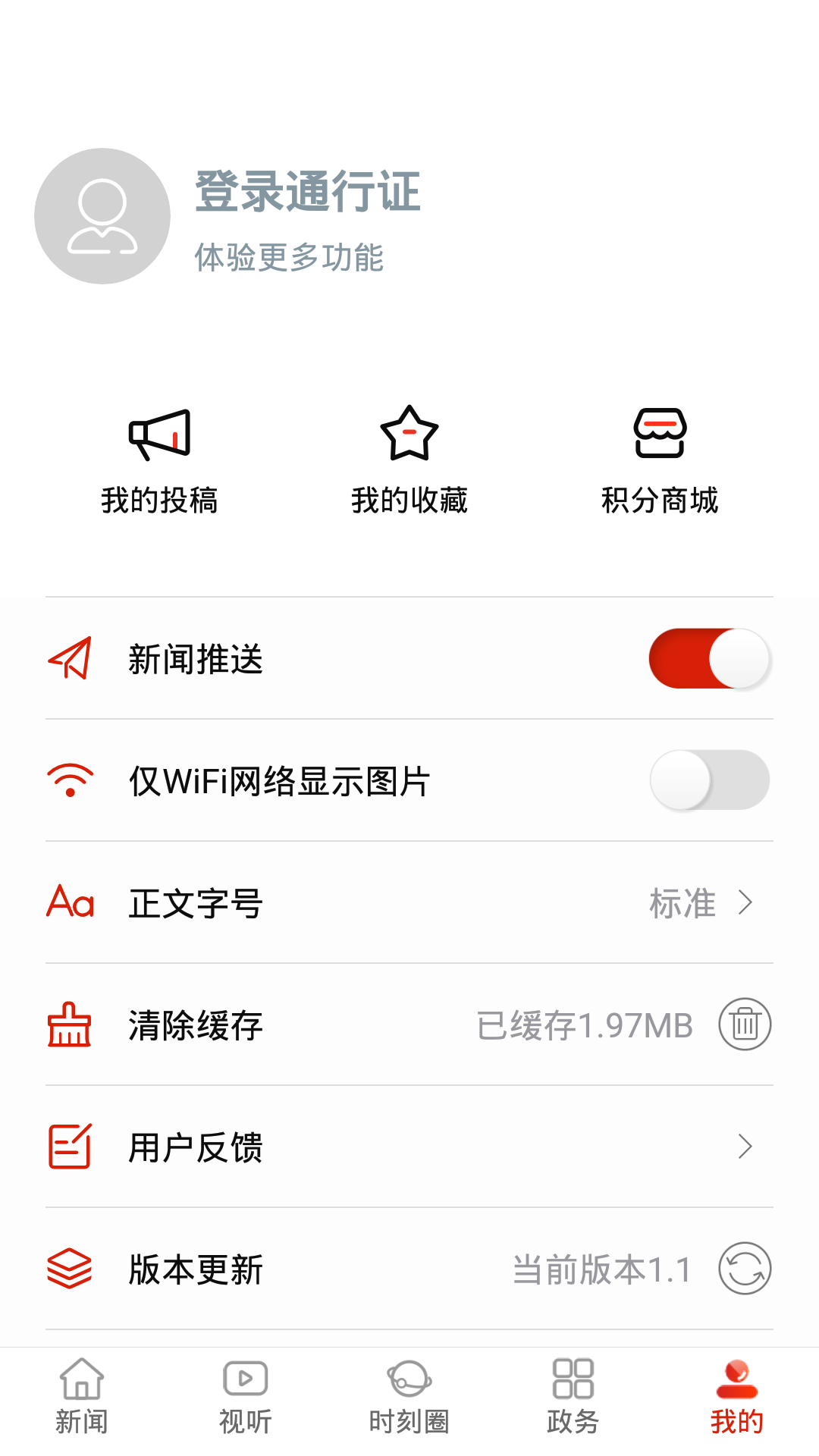Viewport: 819px width, 1456px height.
Task: Switch to the 视听 tab
Action: pyautogui.click(x=246, y=1397)
